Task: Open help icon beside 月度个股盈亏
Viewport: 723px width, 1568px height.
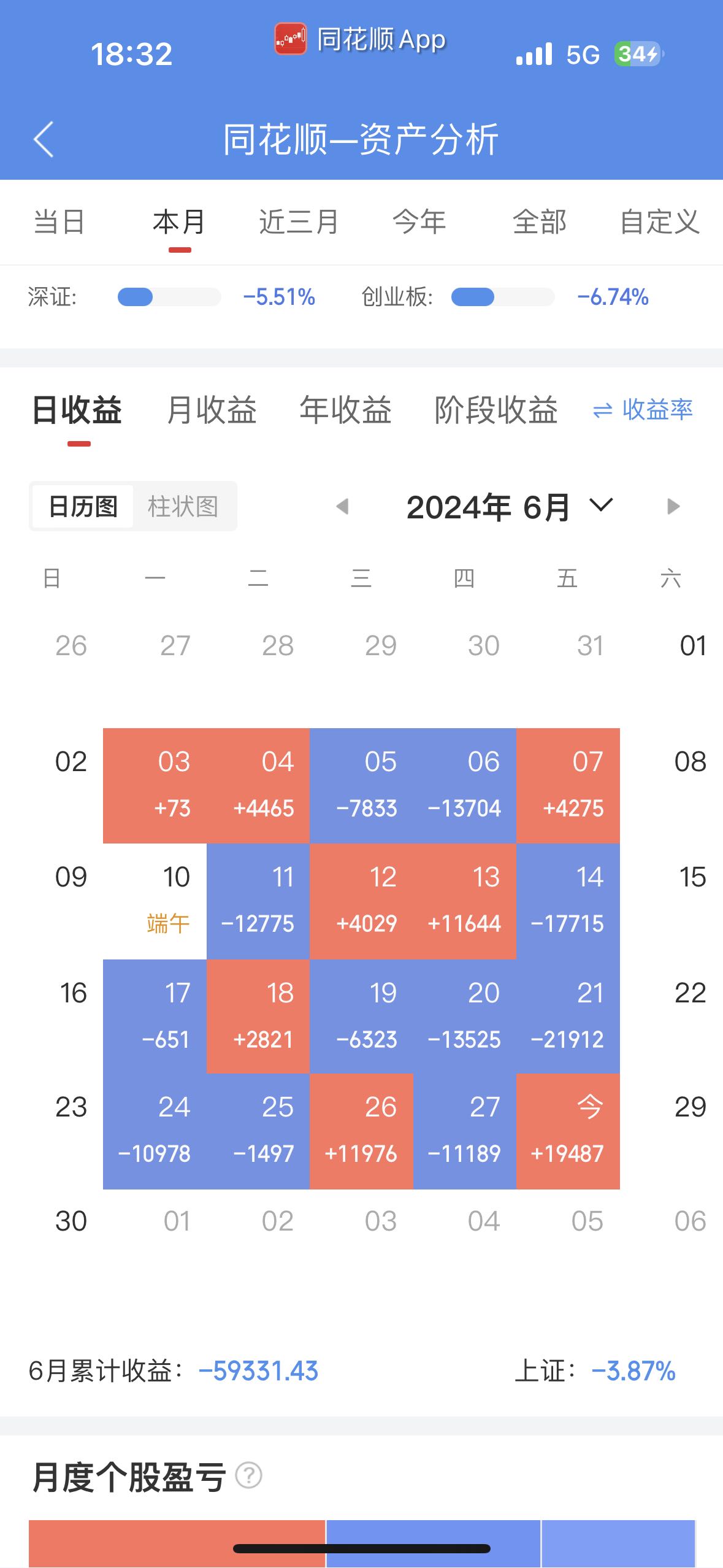Action: pos(249,1475)
